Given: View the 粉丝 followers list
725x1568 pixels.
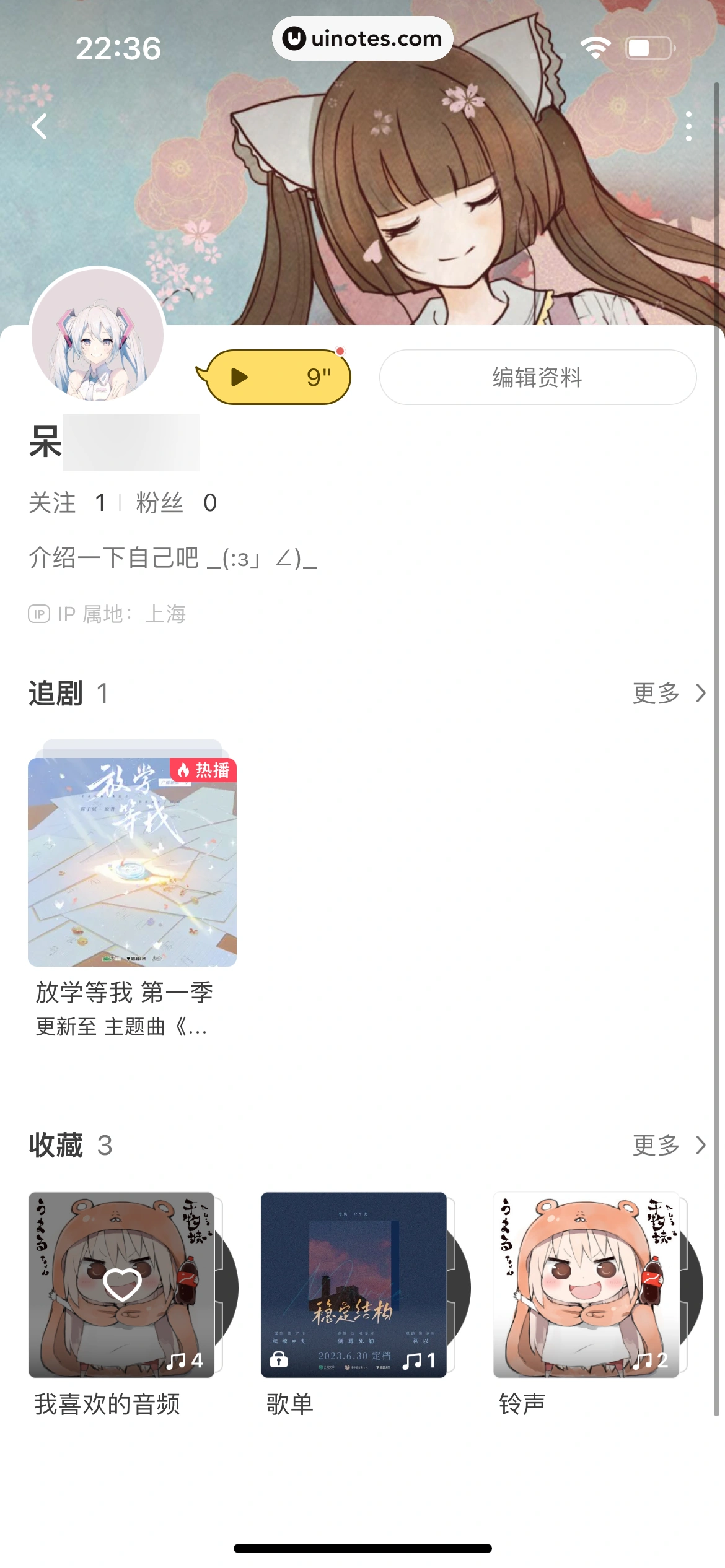Looking at the screenshot, I should pos(176,503).
